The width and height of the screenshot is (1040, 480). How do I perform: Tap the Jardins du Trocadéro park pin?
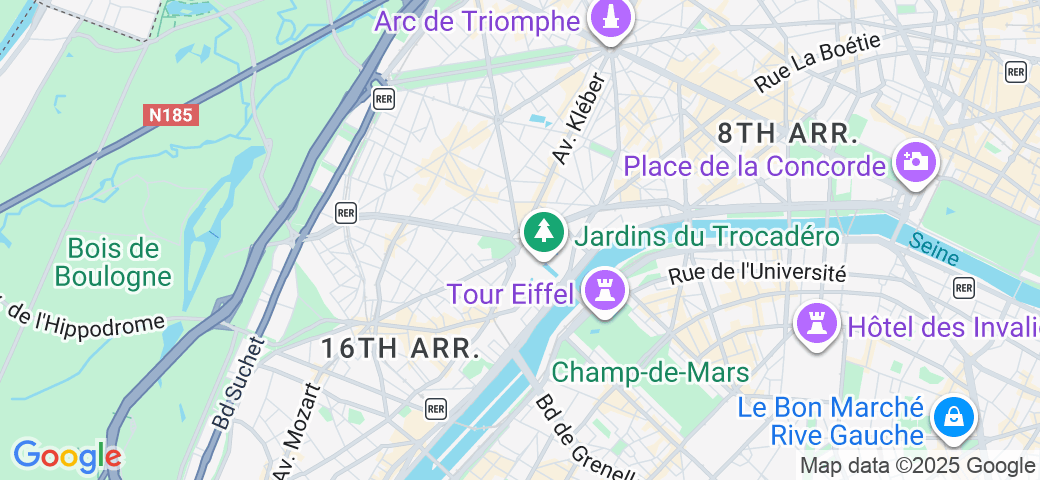(543, 231)
